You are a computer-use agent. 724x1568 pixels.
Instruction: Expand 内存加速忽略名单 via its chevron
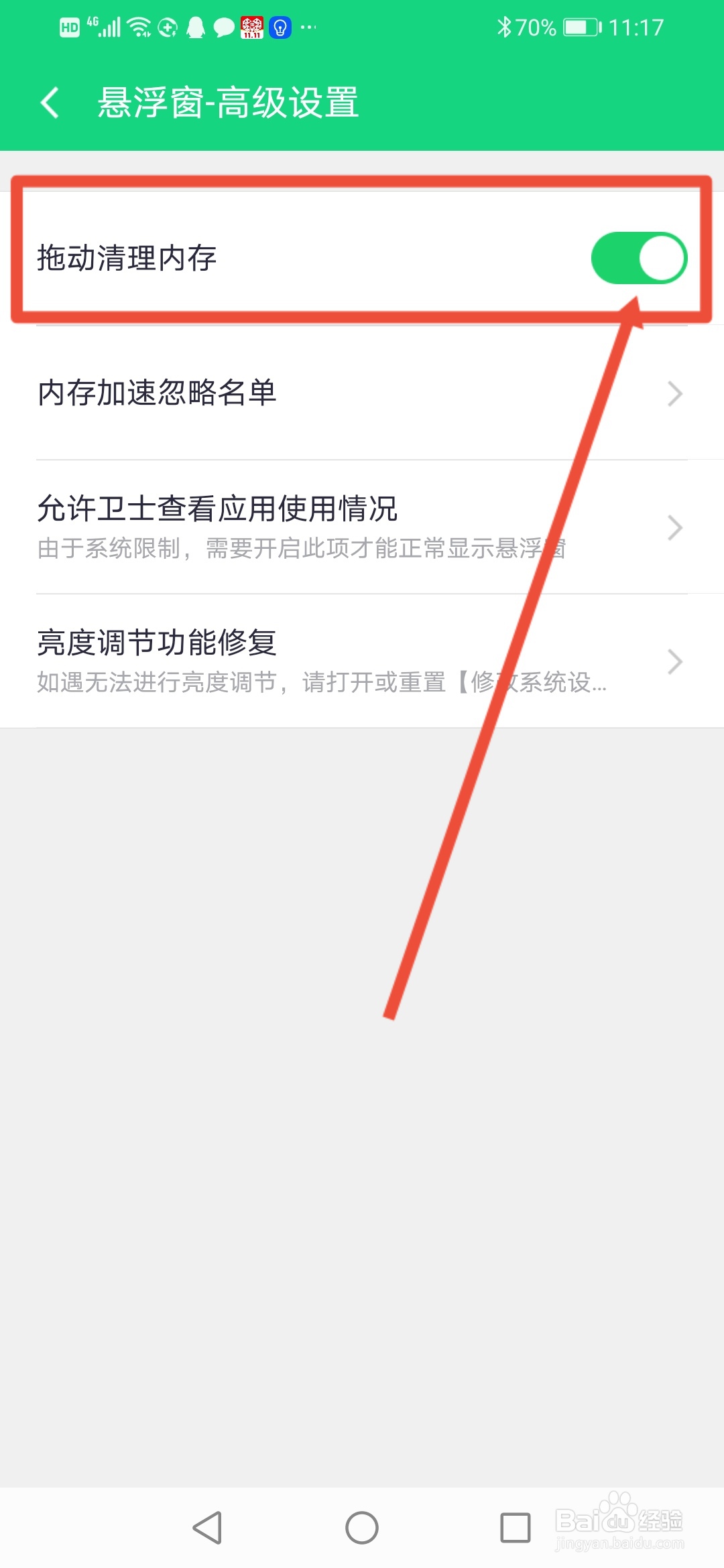pos(675,394)
